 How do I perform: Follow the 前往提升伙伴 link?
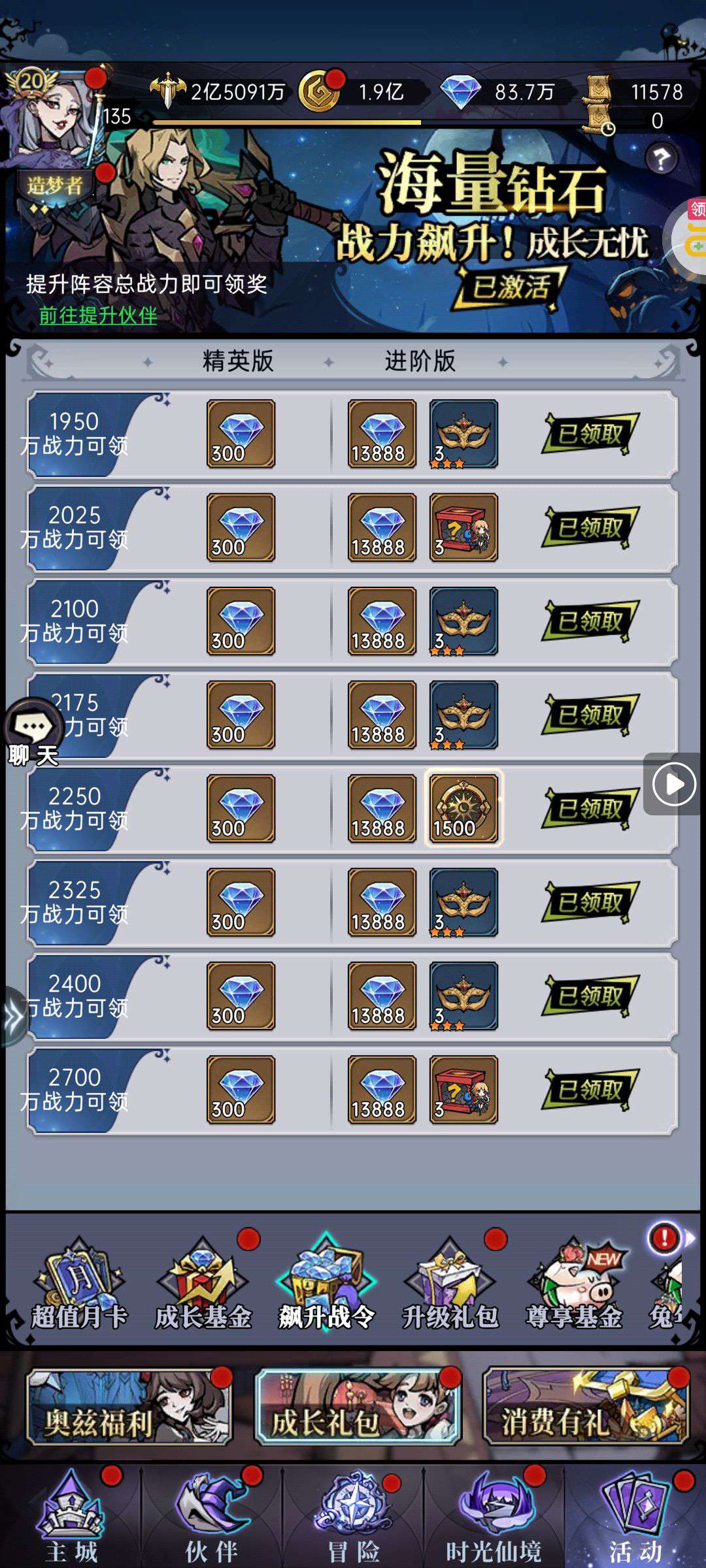pyautogui.click(x=98, y=316)
